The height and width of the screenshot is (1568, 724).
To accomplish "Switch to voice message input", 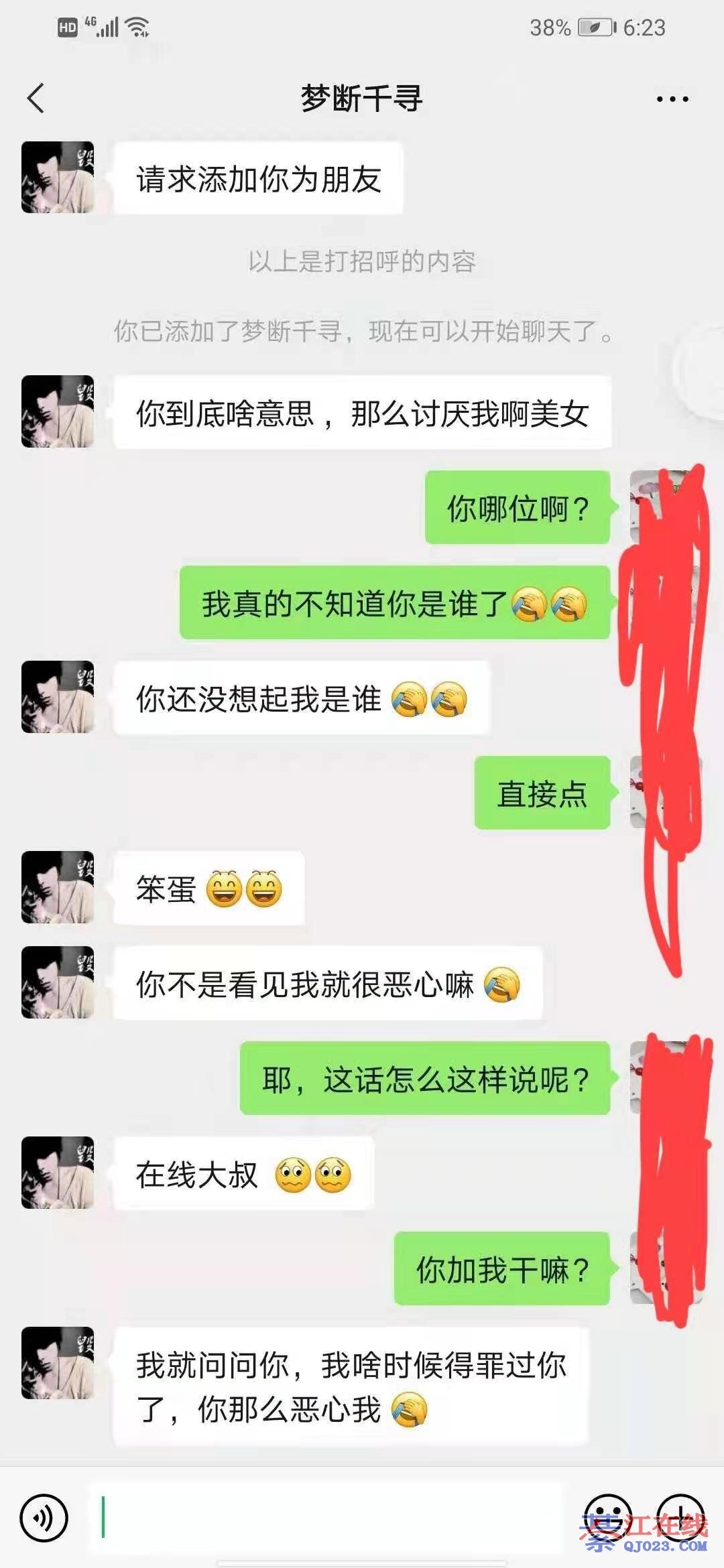I will click(44, 1518).
